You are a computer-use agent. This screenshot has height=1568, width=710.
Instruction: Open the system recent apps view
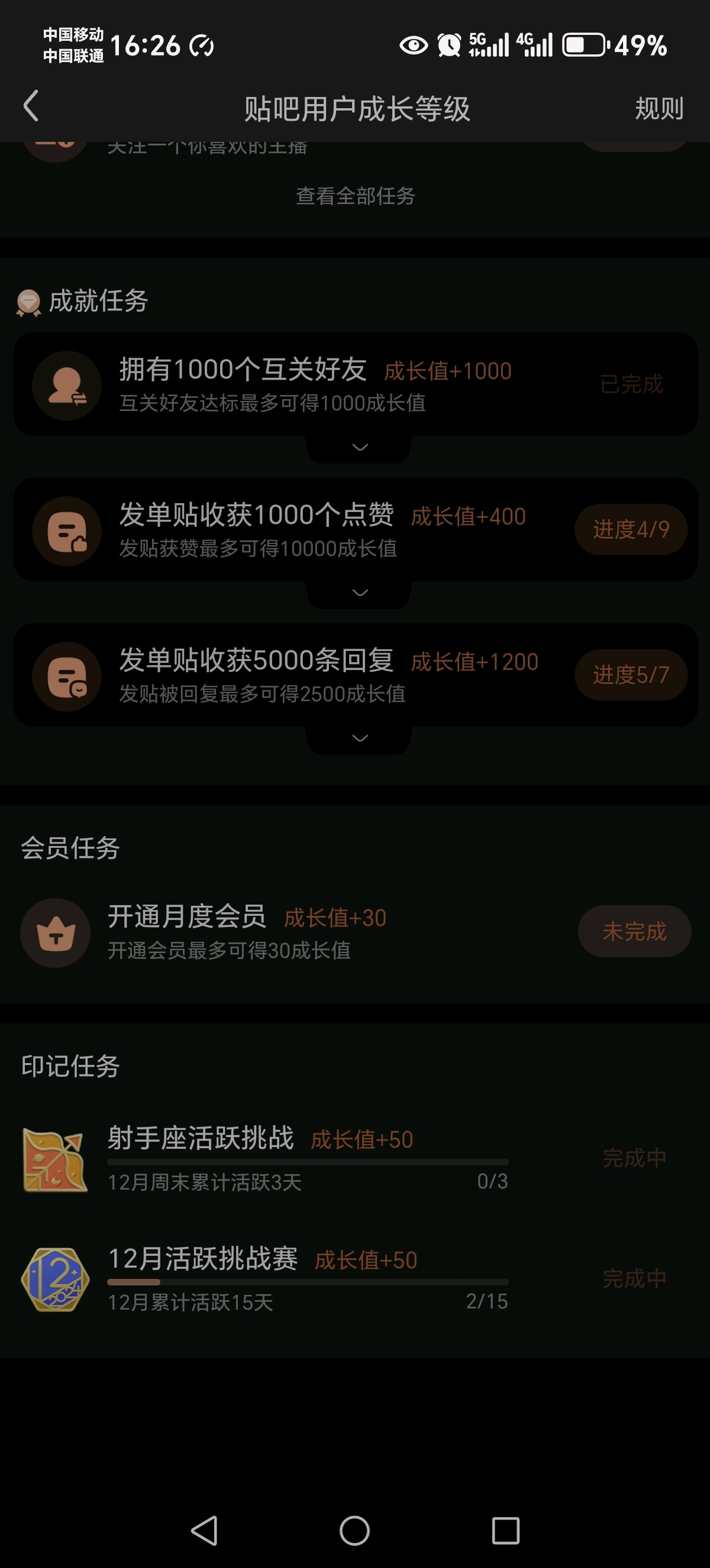tap(505, 1530)
